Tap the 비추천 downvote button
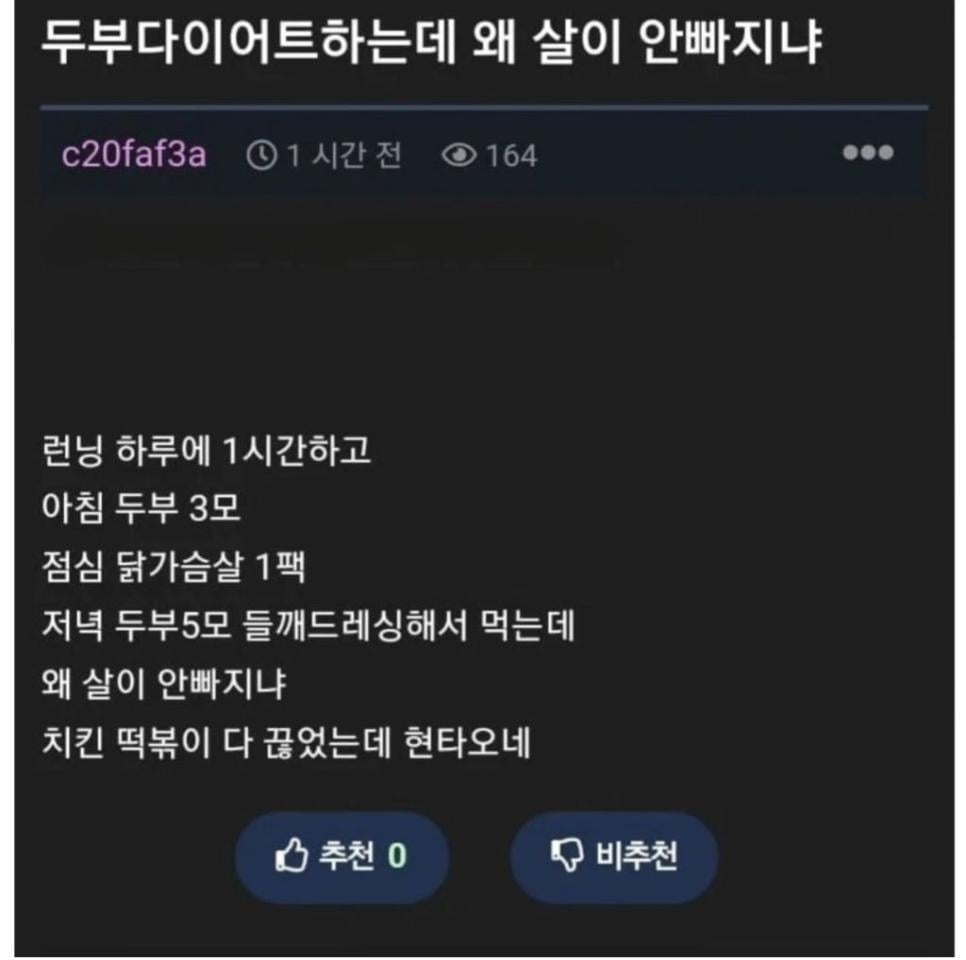This screenshot has height=960, width=966. click(614, 857)
